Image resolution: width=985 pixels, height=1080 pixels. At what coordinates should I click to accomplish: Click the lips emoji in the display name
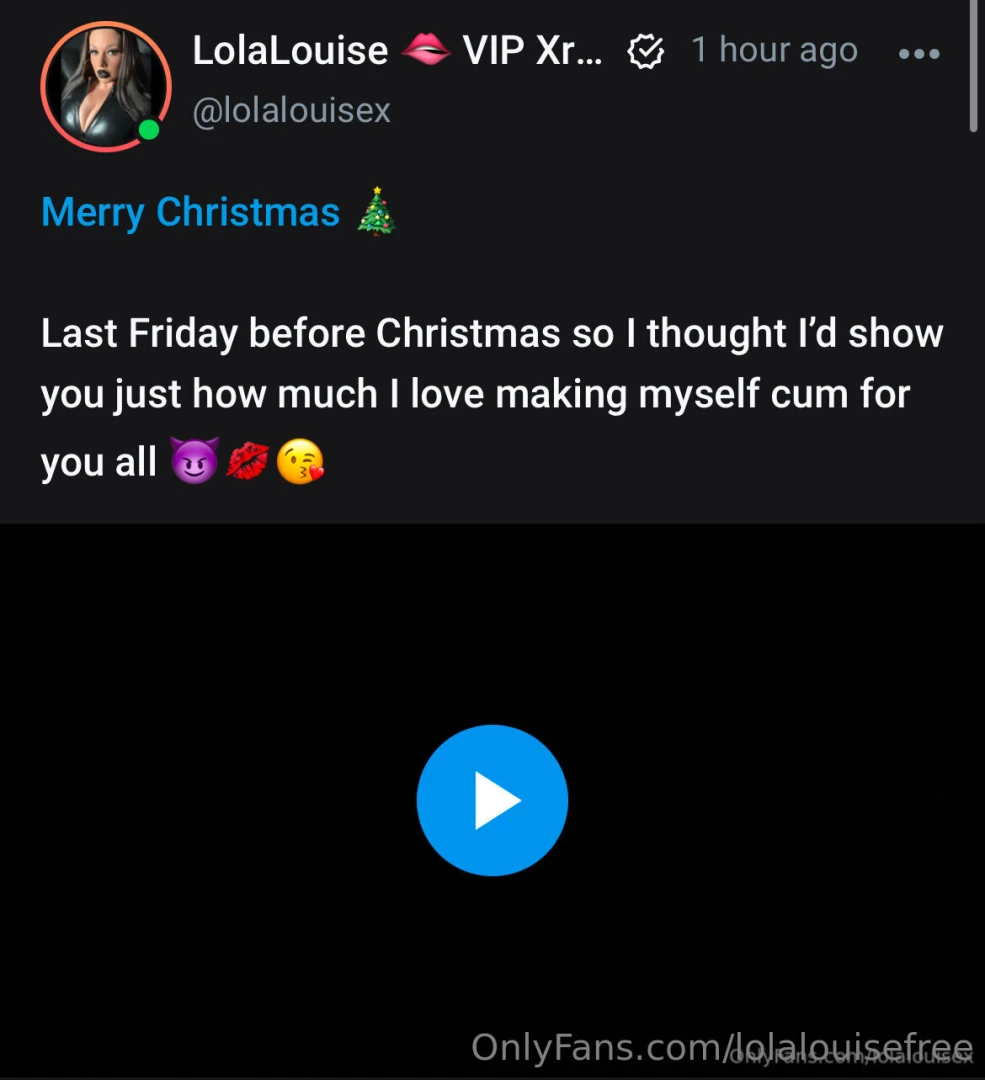[425, 48]
